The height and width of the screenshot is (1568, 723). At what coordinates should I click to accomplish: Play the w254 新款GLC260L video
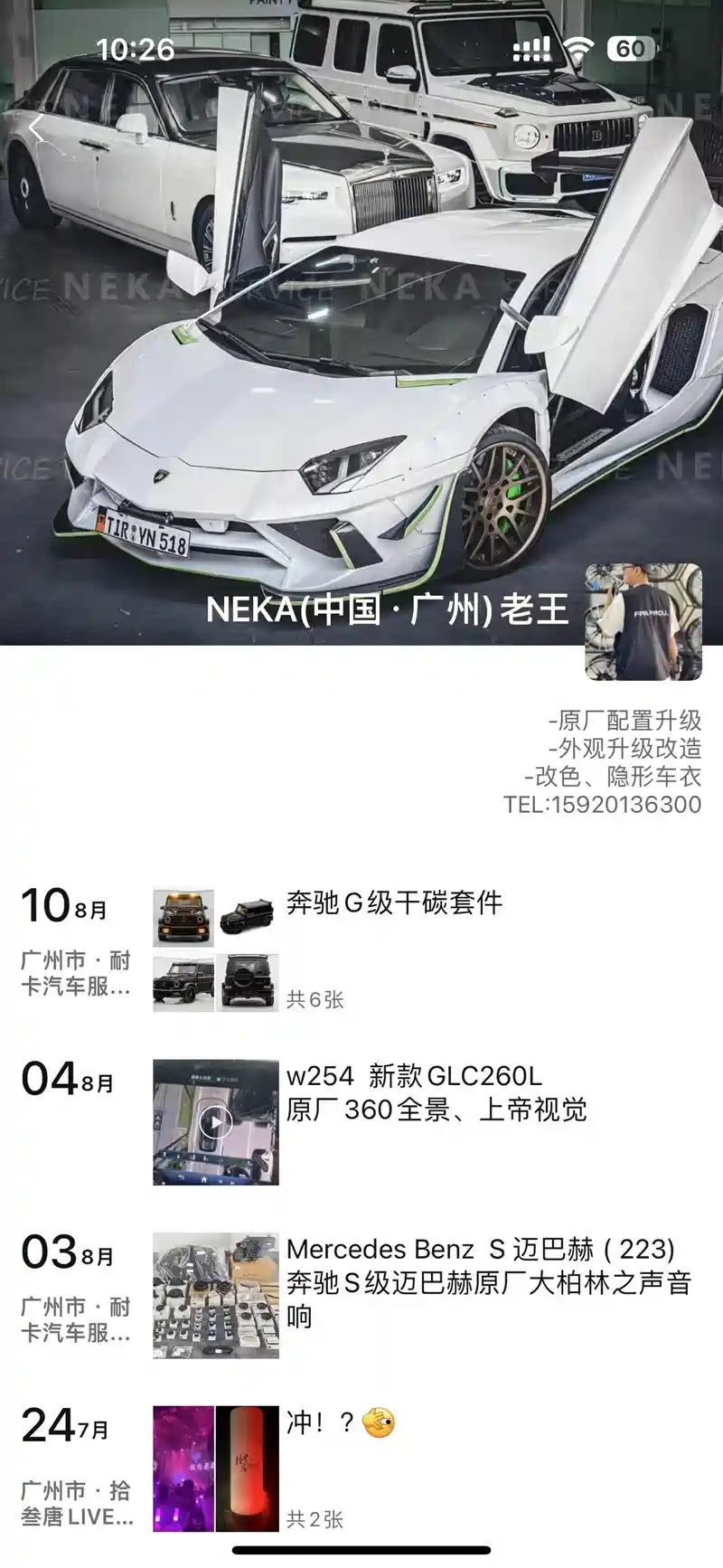click(215, 1123)
